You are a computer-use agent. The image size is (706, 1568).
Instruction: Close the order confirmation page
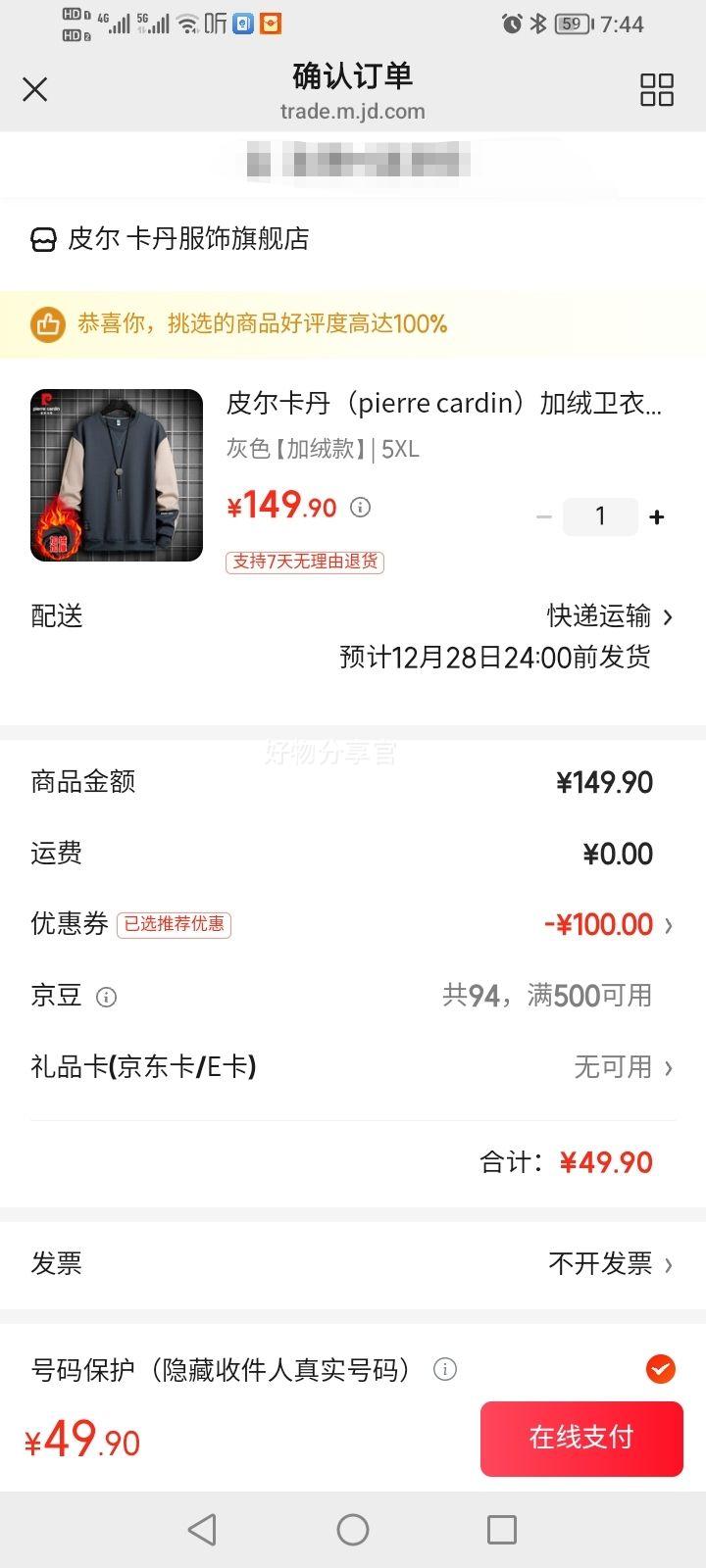tap(35, 89)
